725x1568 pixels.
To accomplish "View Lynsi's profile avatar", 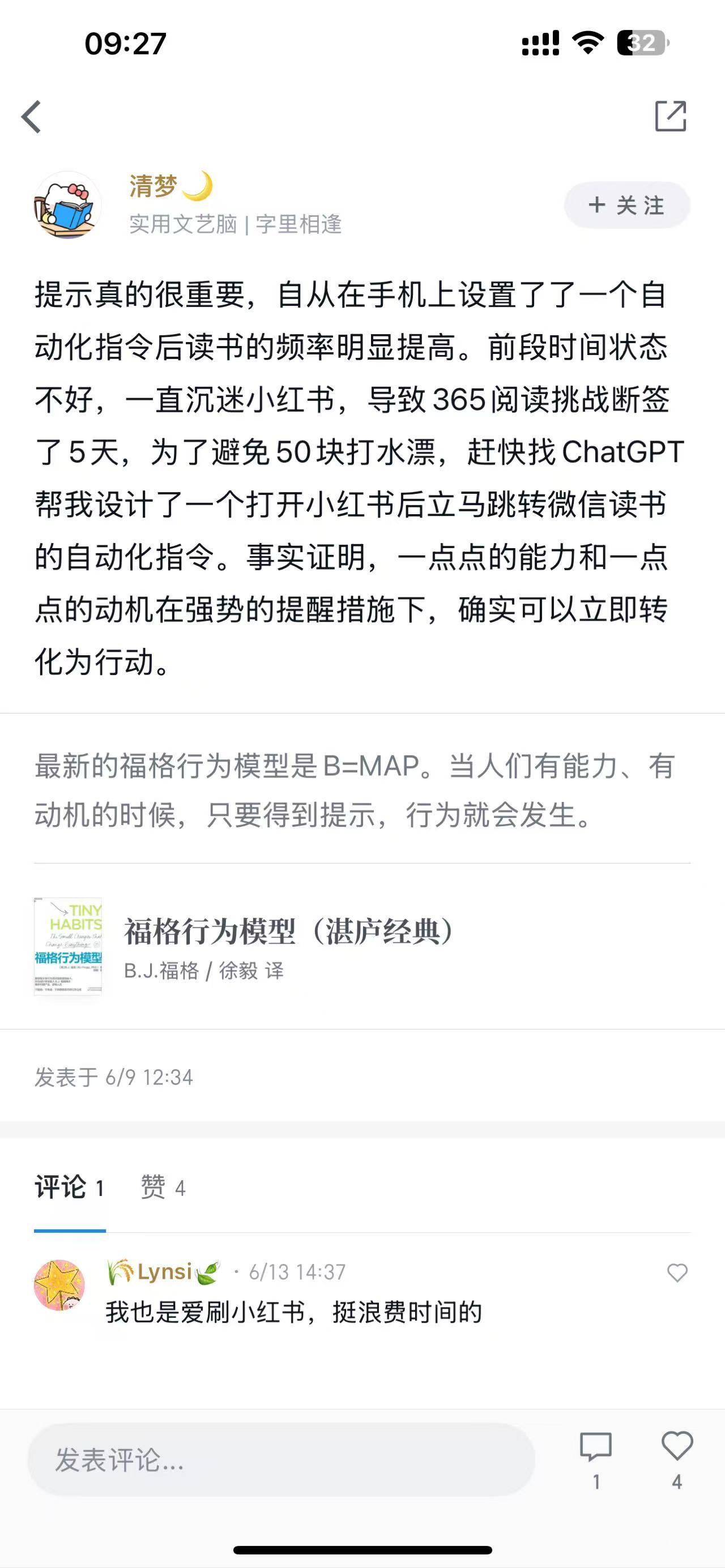I will [x=59, y=1285].
